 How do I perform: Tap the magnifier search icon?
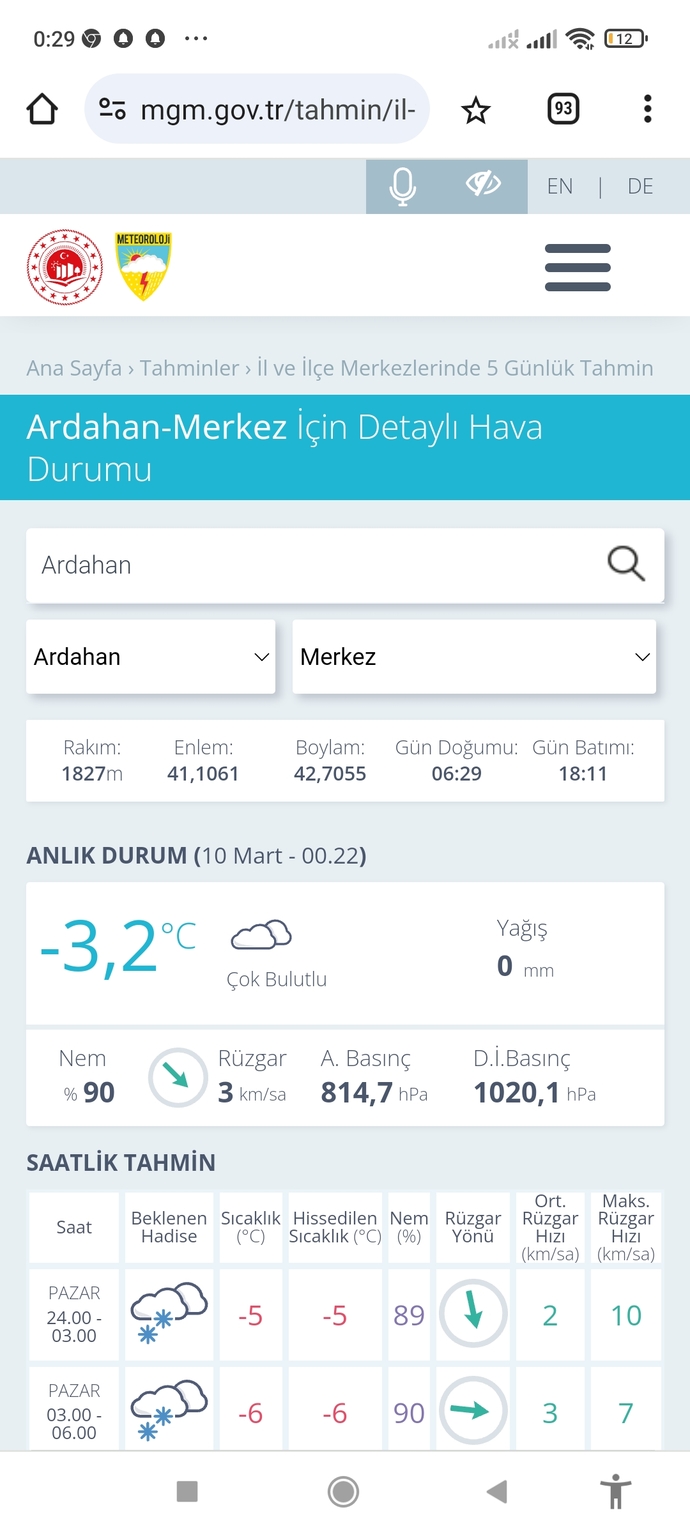point(626,564)
